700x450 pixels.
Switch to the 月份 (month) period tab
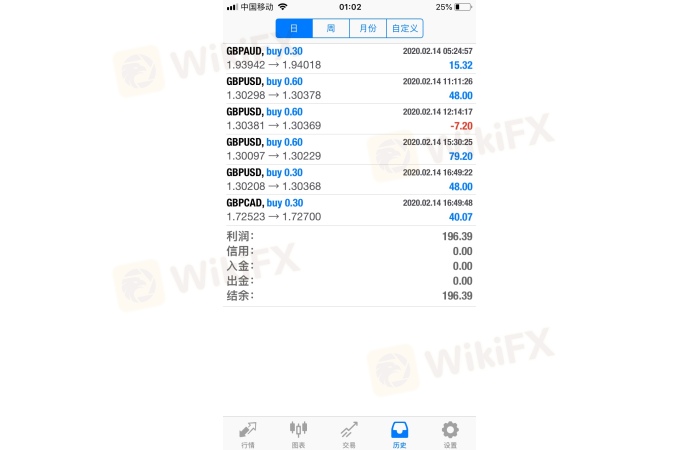pyautogui.click(x=367, y=29)
